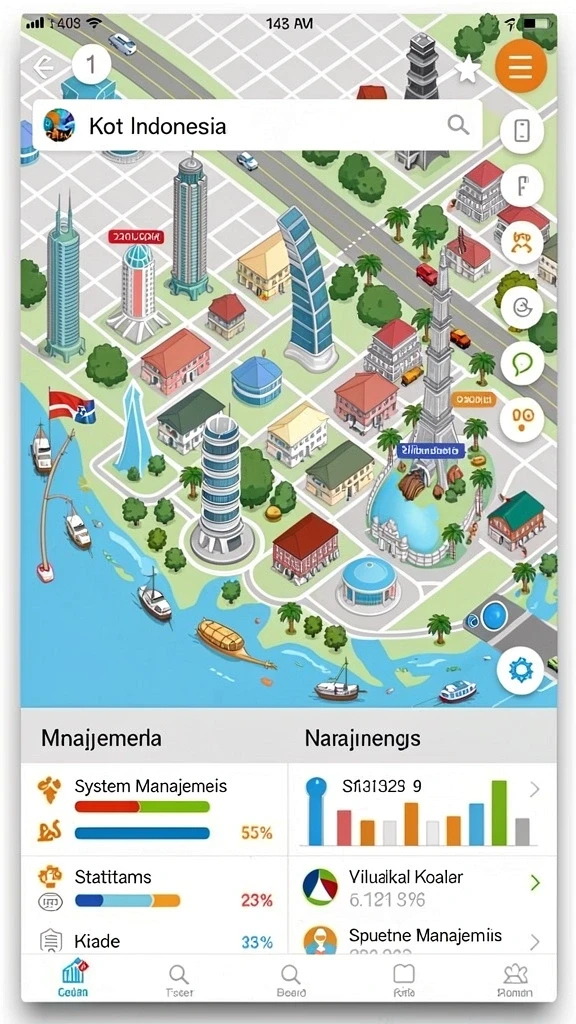The height and width of the screenshot is (1024, 576).
Task: Open the Stattams row
Action: click(x=154, y=888)
